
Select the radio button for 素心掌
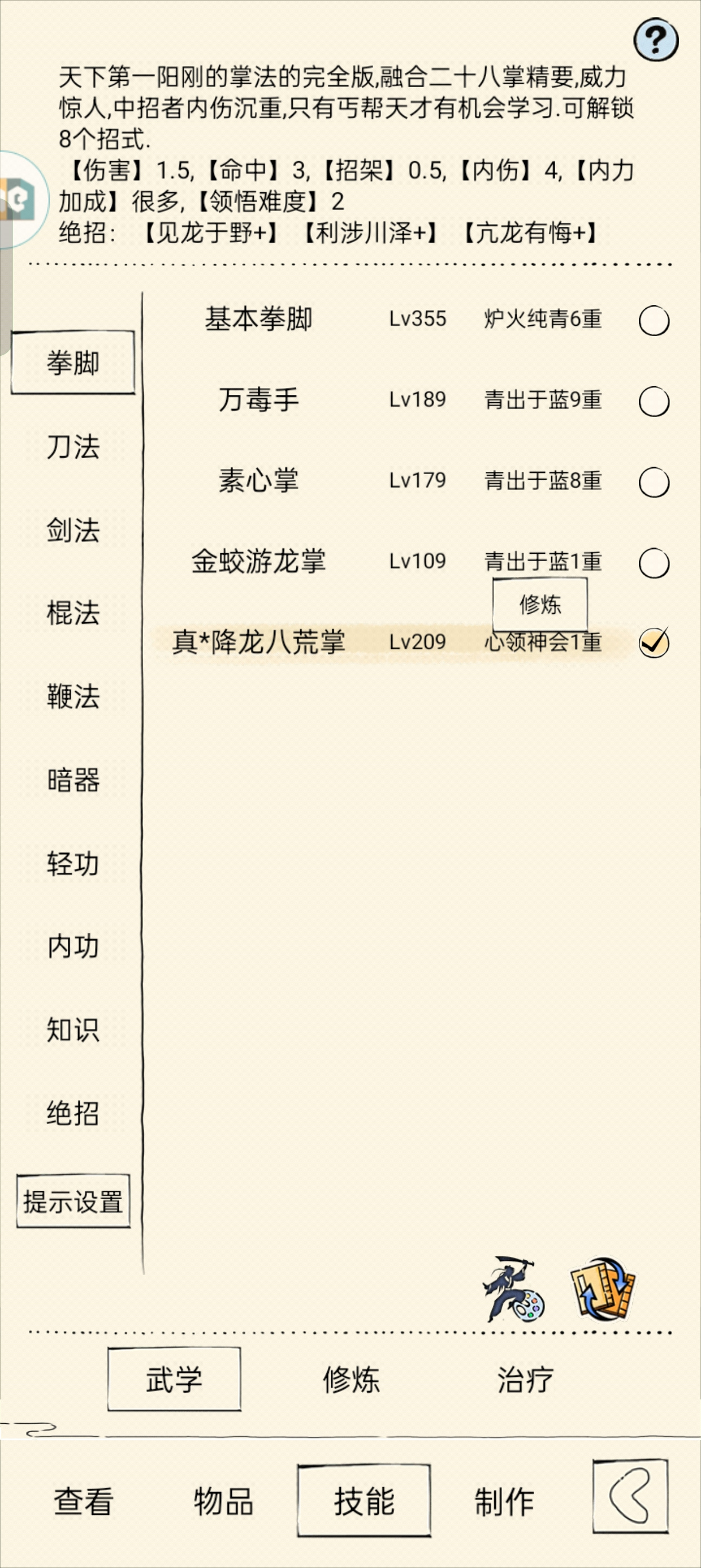[x=654, y=483]
